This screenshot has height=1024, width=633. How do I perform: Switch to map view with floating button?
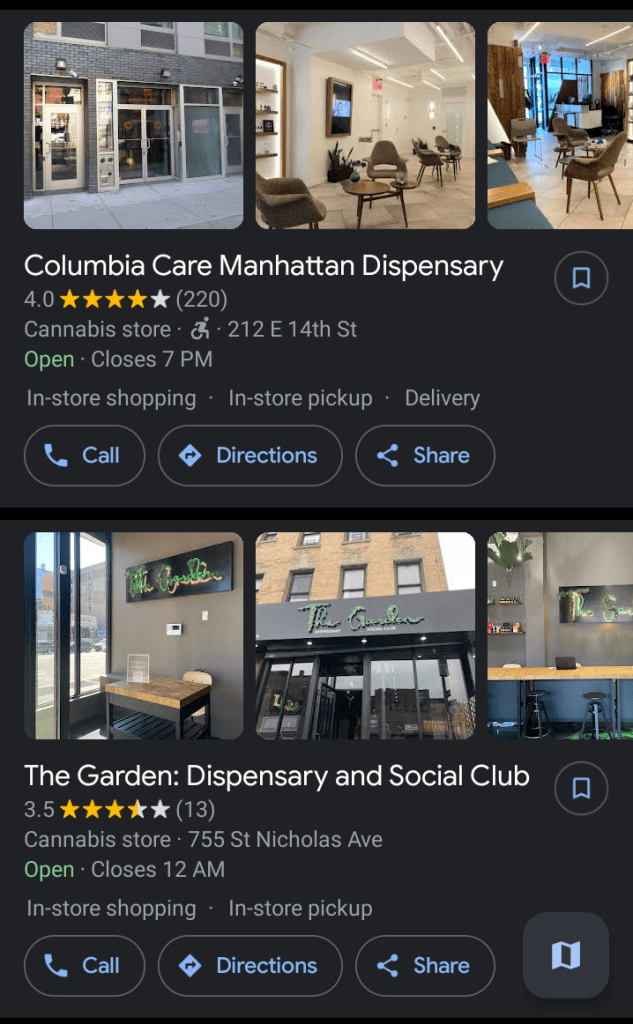click(x=566, y=955)
